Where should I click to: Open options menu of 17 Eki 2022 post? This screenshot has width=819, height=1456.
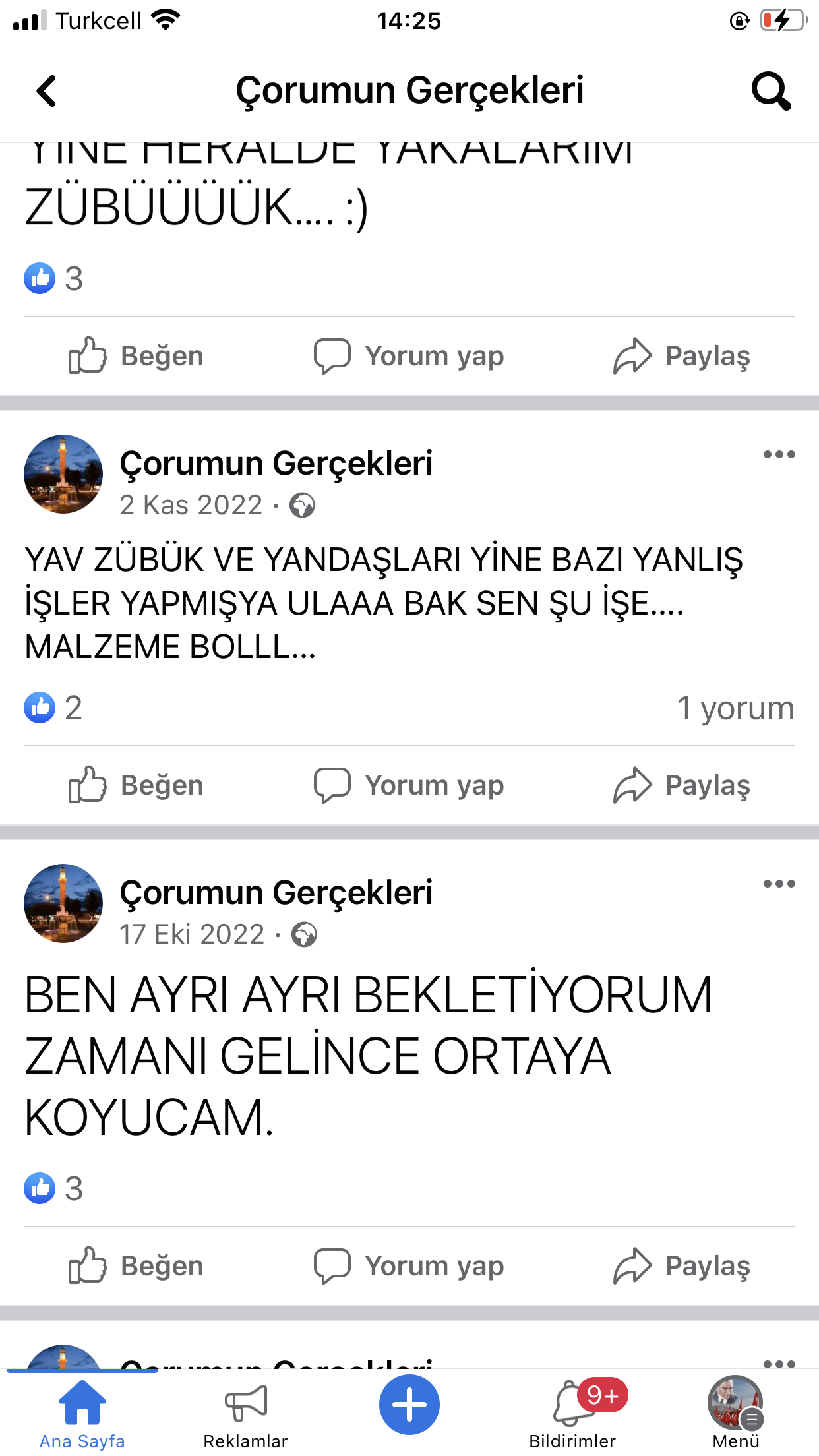[779, 884]
